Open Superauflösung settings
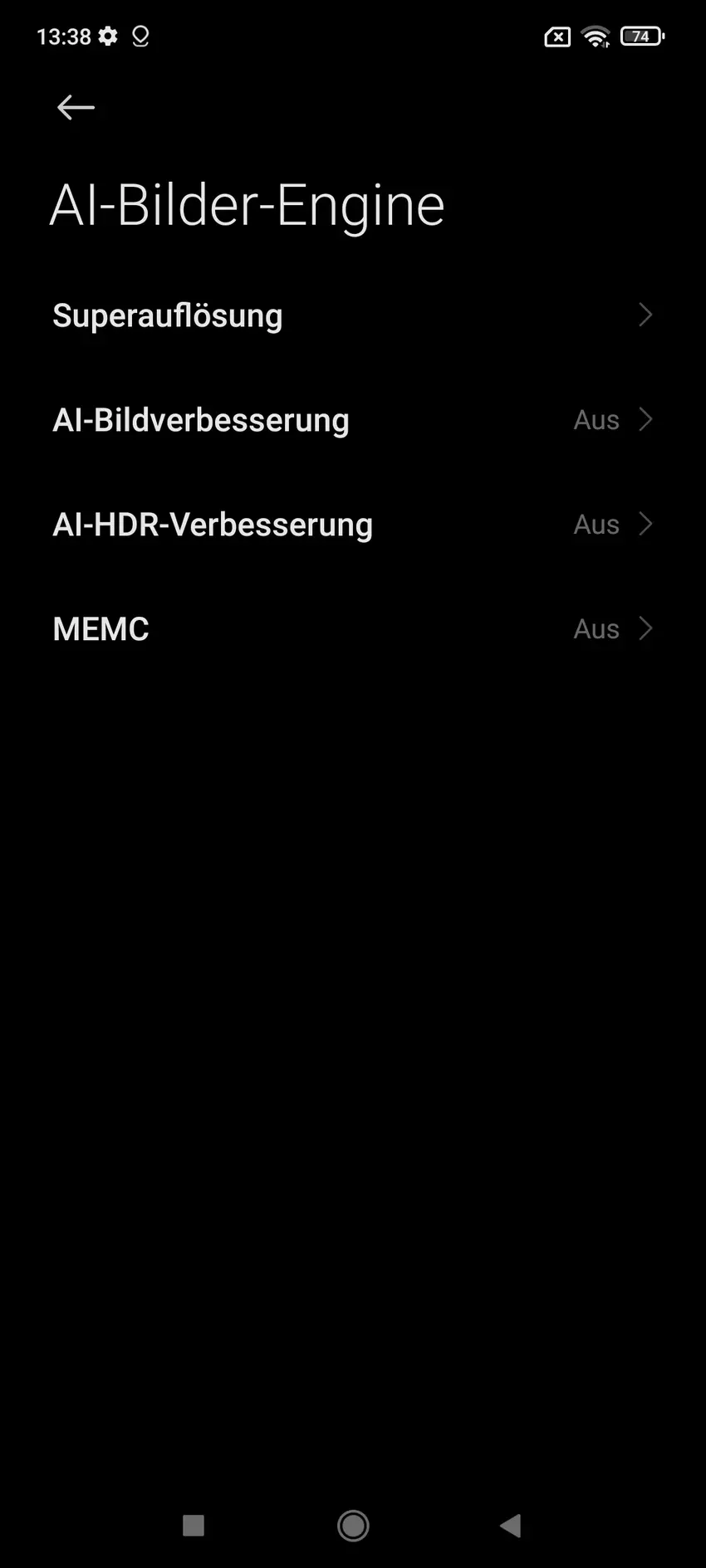The height and width of the screenshot is (1568, 706). [352, 315]
